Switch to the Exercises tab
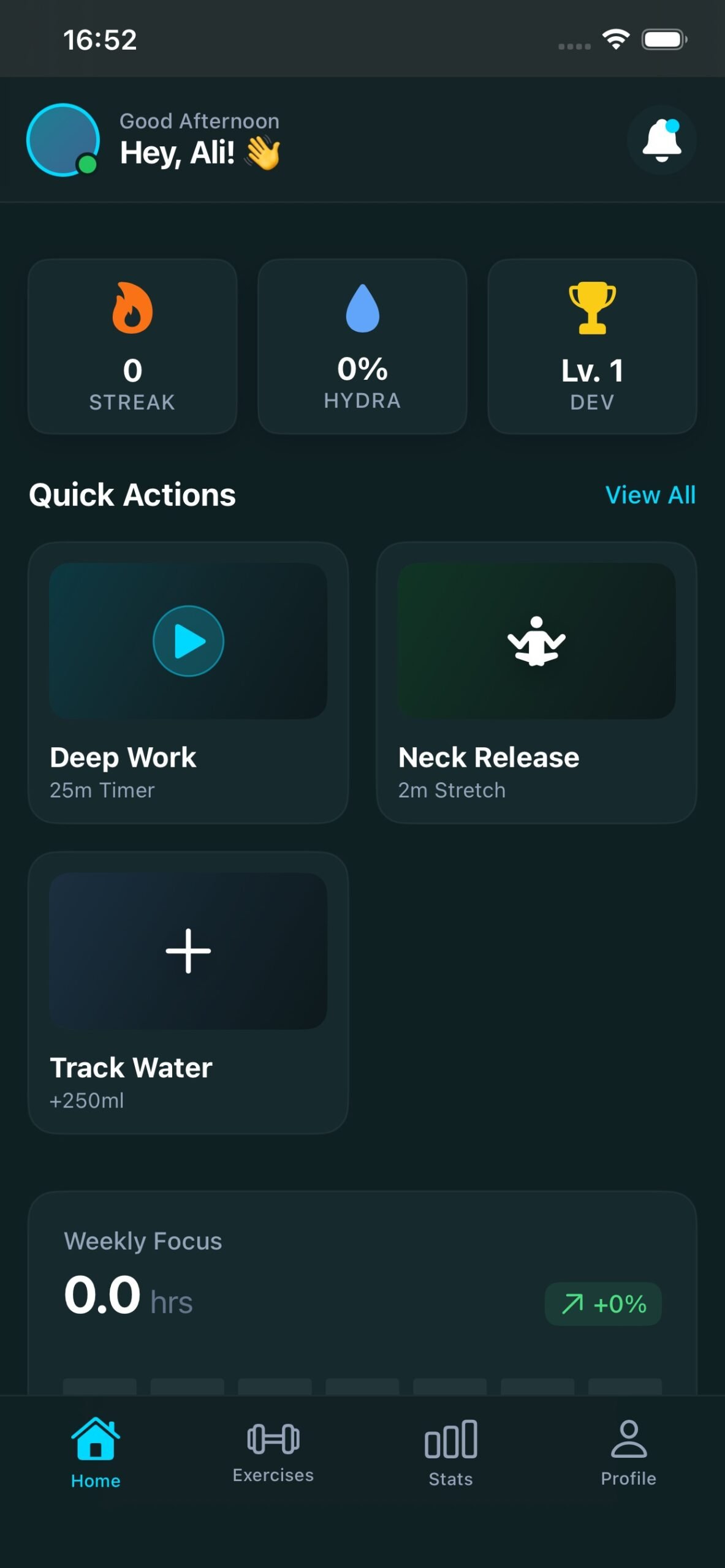 (273, 1453)
